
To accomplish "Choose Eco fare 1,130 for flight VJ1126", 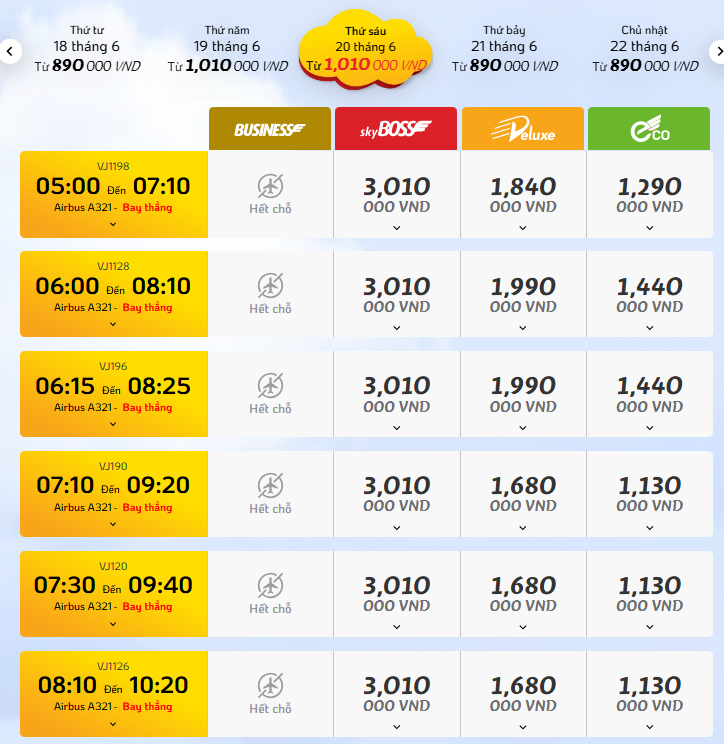I will pyautogui.click(x=649, y=694).
